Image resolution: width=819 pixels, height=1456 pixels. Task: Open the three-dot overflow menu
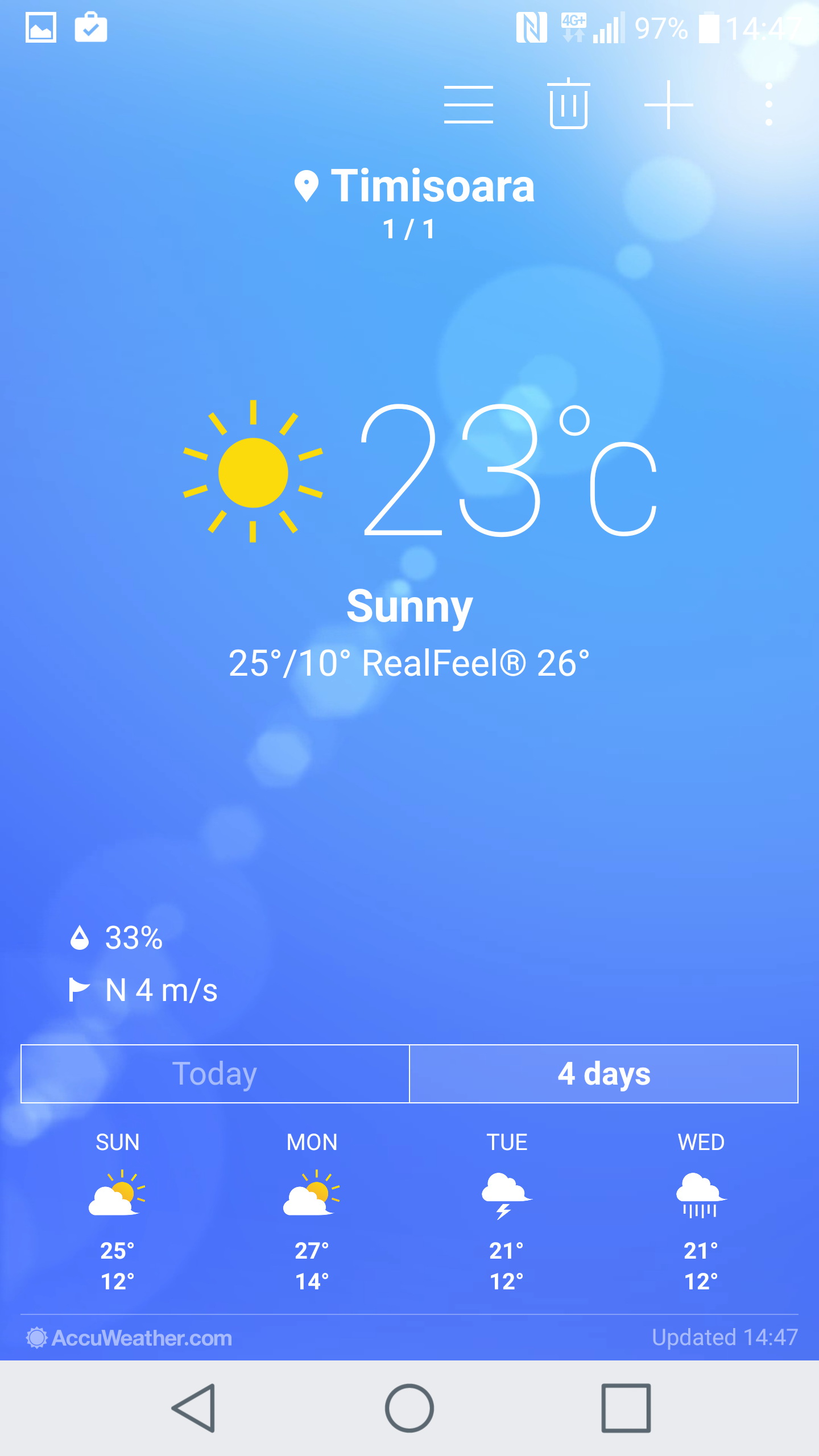coord(768,105)
